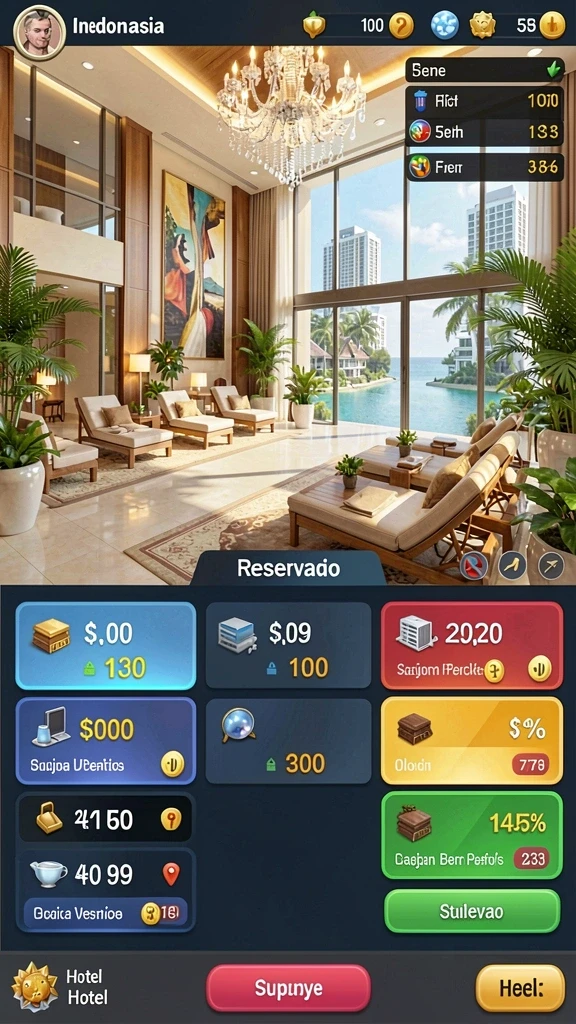576x1024 pixels.
Task: Tap the plus coin button beside 58
Action: click(x=552, y=26)
